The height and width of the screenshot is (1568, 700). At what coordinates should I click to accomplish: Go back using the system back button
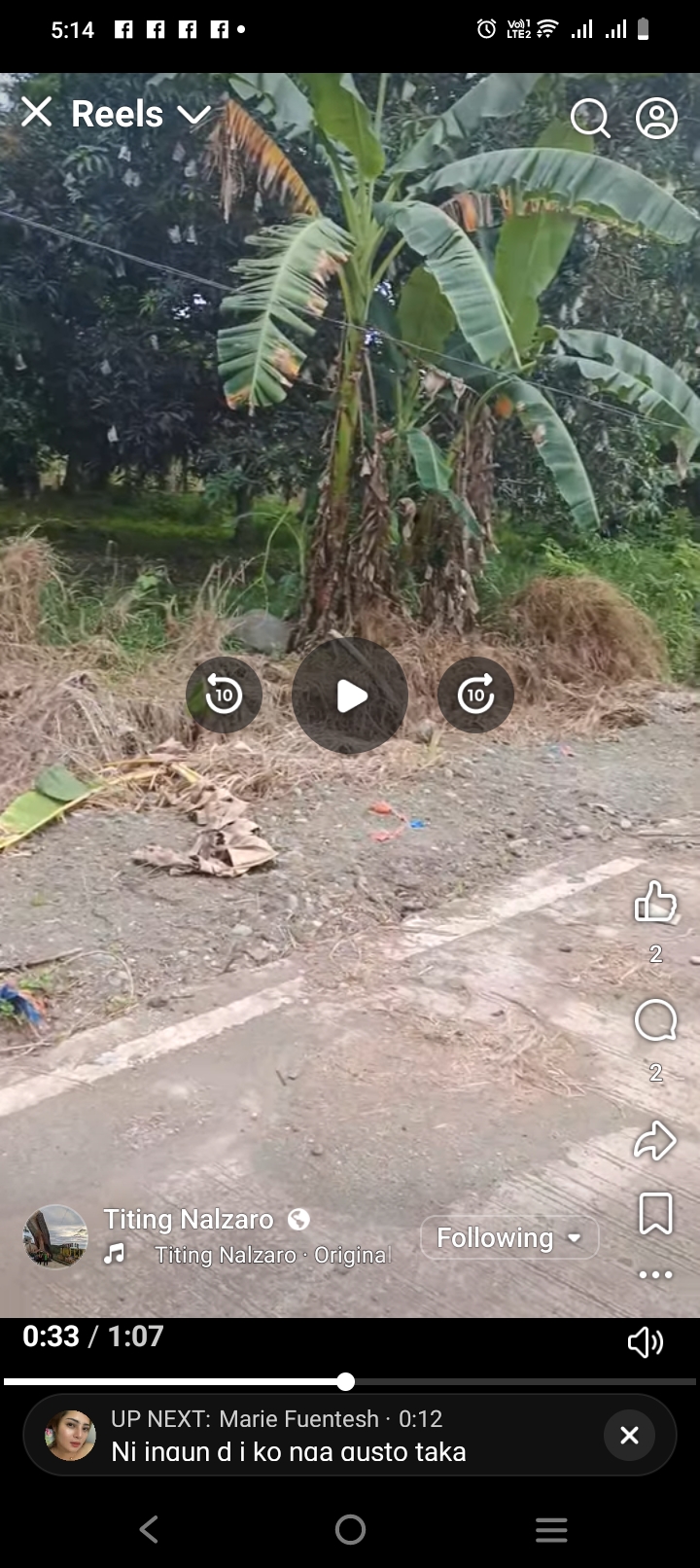pos(149,1529)
